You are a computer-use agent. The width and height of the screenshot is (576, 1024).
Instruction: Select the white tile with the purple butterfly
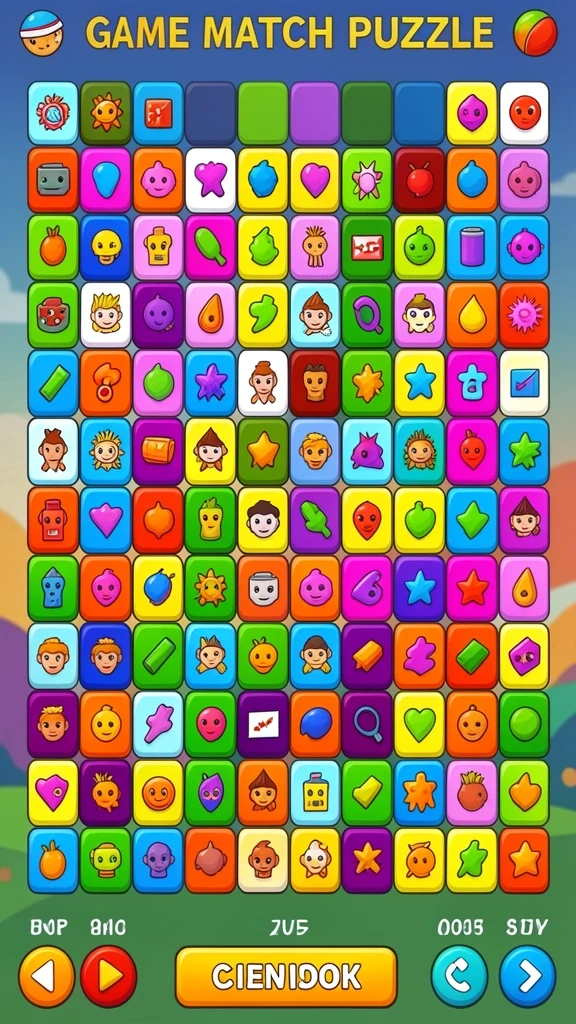click(x=210, y=180)
